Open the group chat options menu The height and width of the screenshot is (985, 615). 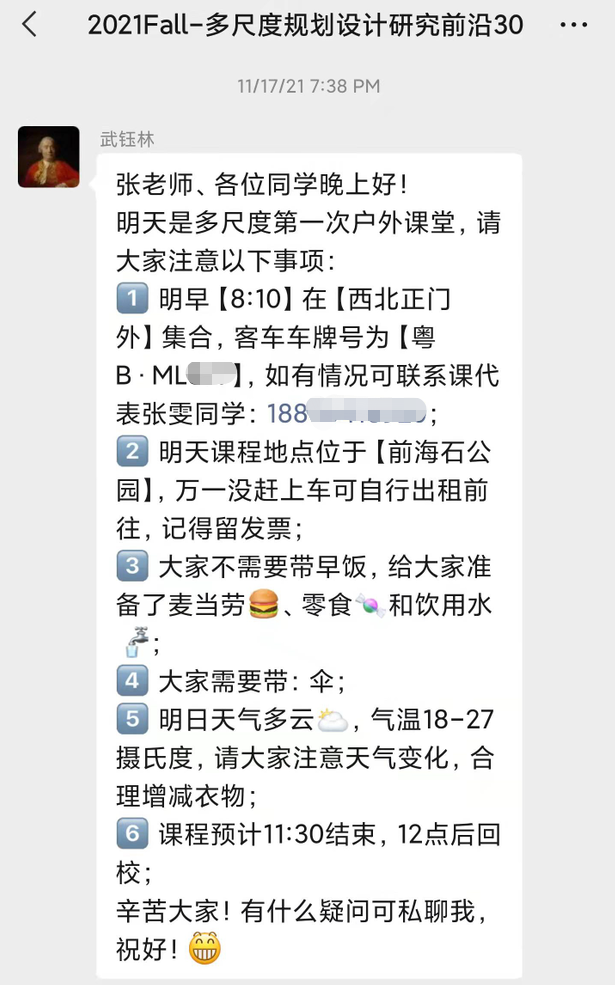[x=573, y=25]
